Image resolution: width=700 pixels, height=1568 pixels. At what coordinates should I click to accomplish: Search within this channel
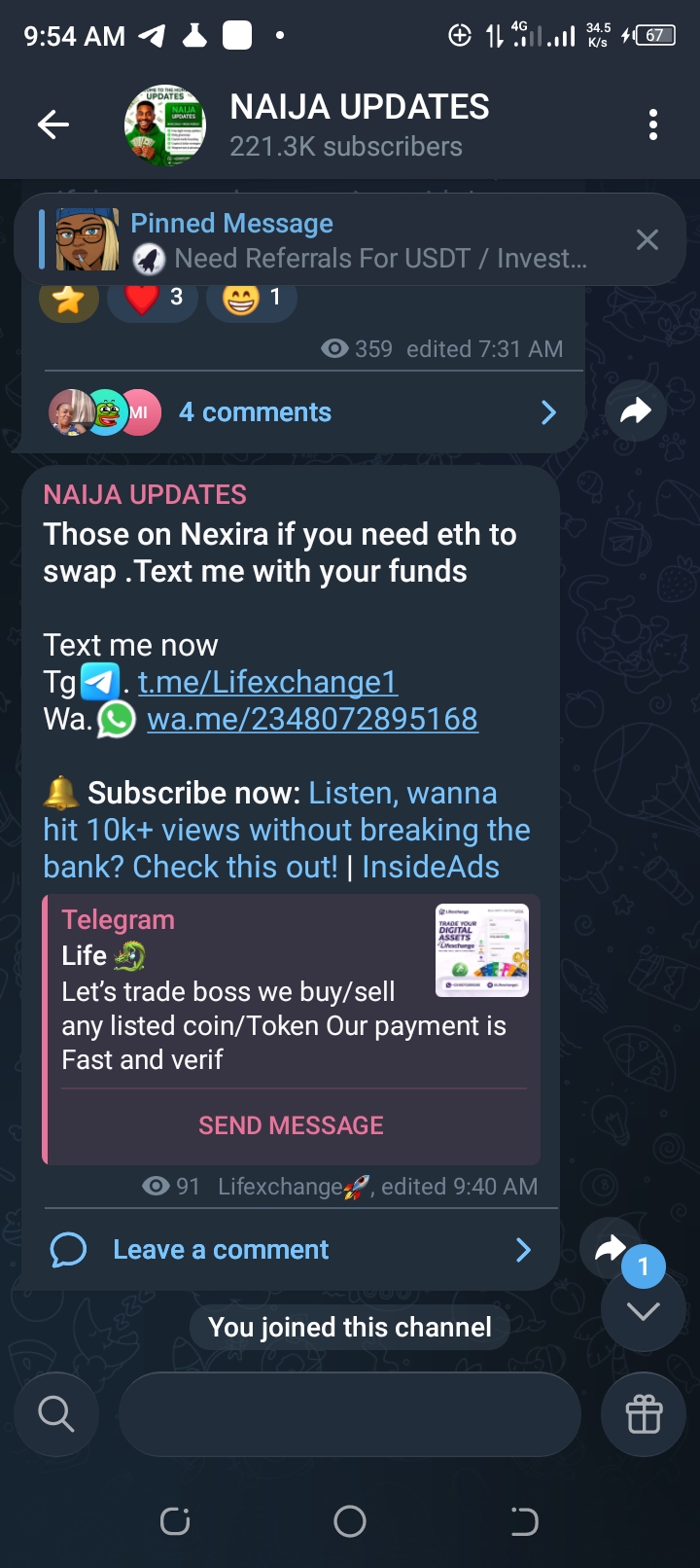click(56, 1413)
